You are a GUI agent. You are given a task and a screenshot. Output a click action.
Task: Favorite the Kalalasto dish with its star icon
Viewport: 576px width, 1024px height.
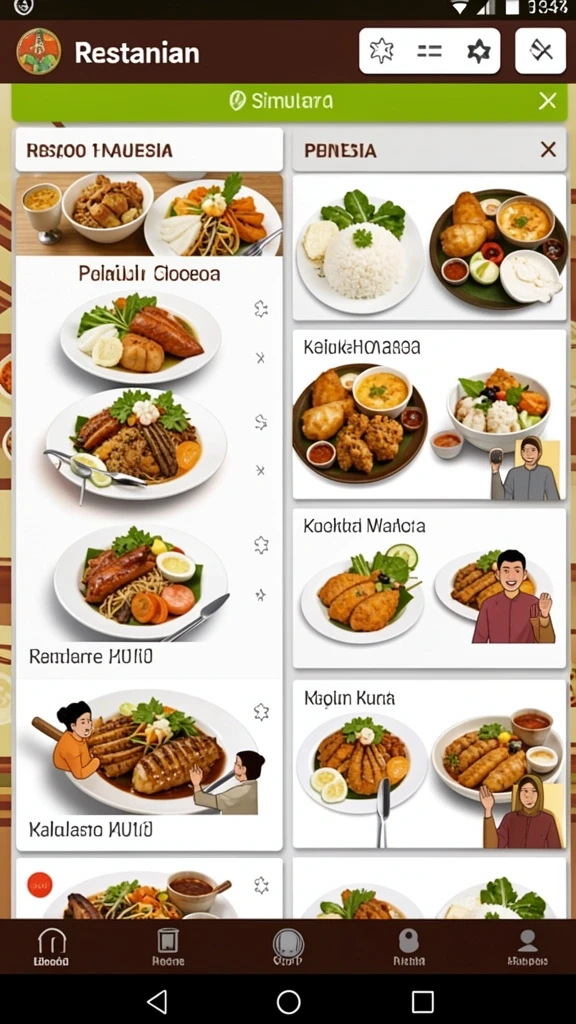pos(261,712)
